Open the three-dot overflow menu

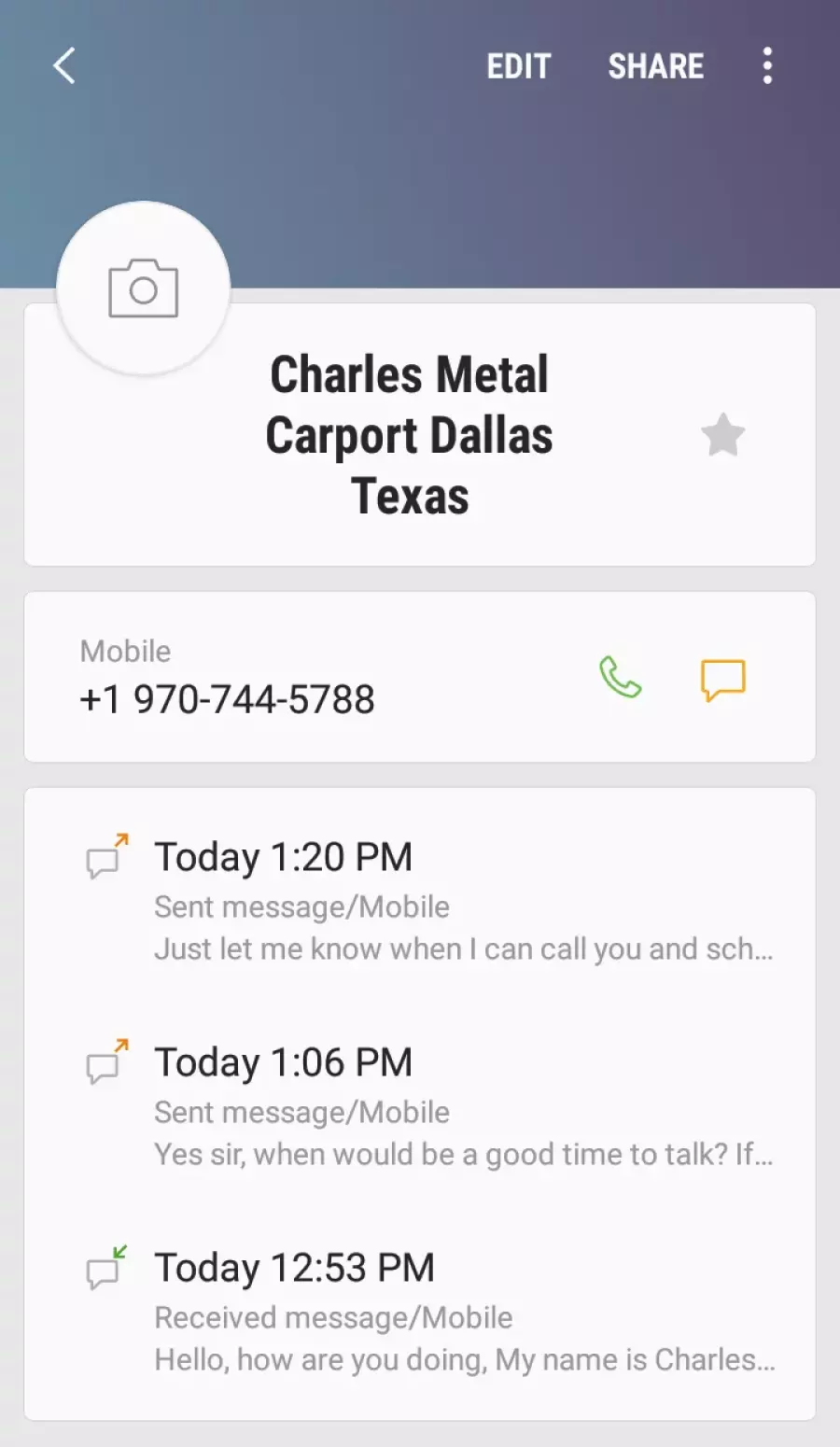click(767, 66)
